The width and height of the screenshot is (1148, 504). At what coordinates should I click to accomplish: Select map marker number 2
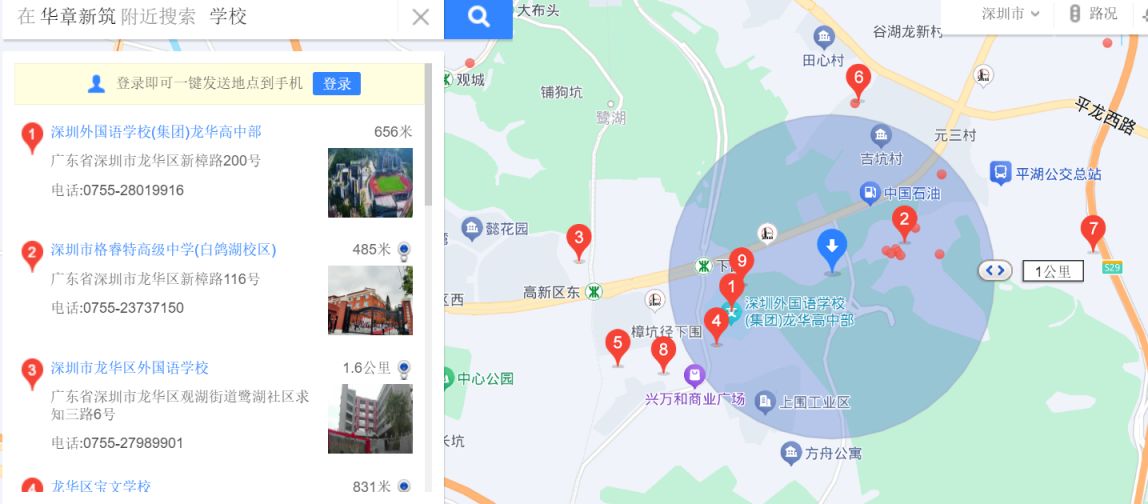click(x=904, y=221)
